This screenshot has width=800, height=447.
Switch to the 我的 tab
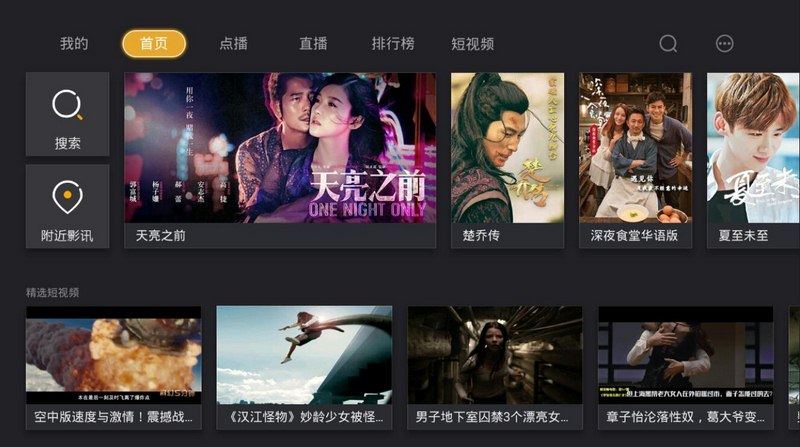(74, 44)
